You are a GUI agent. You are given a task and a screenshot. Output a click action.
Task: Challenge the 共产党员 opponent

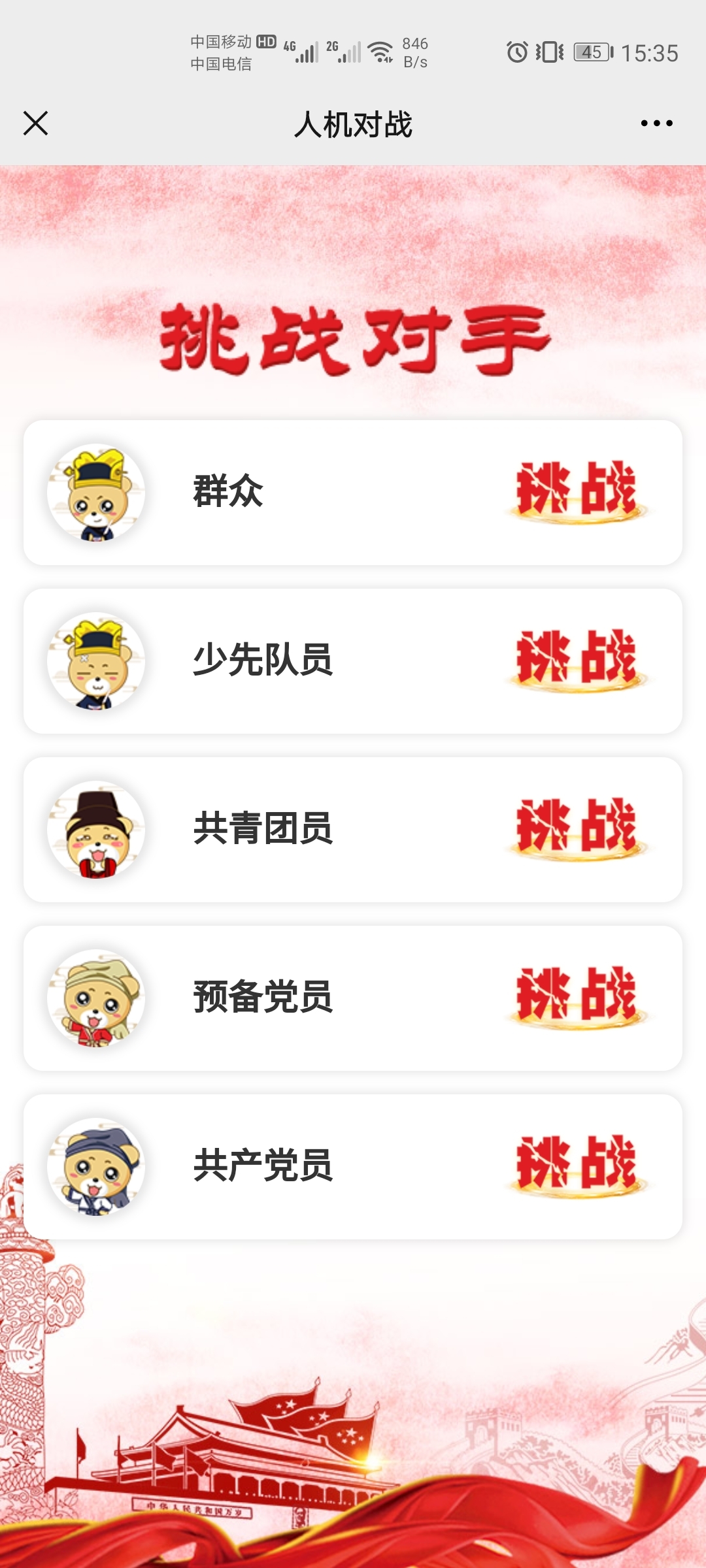576,1166
